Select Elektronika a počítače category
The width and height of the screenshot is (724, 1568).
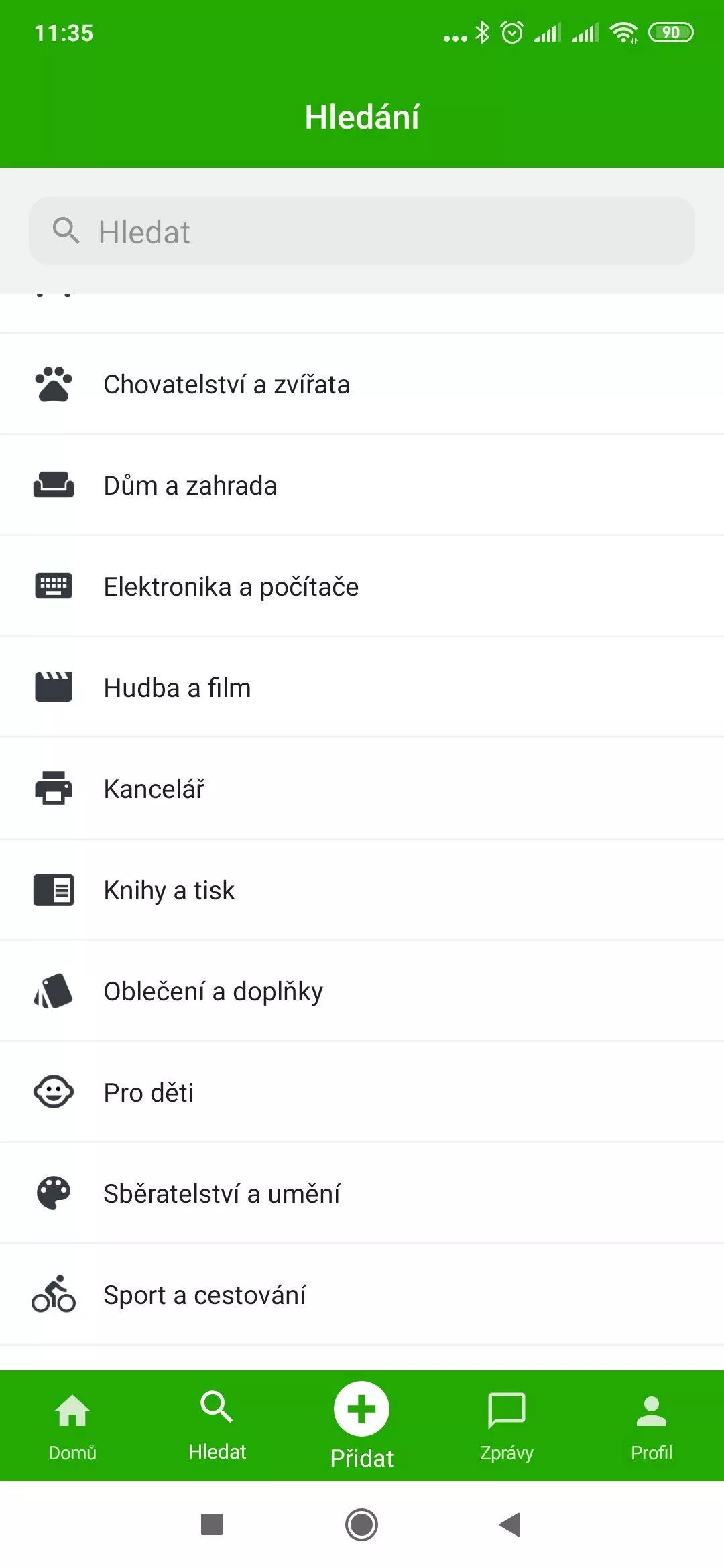[362, 586]
